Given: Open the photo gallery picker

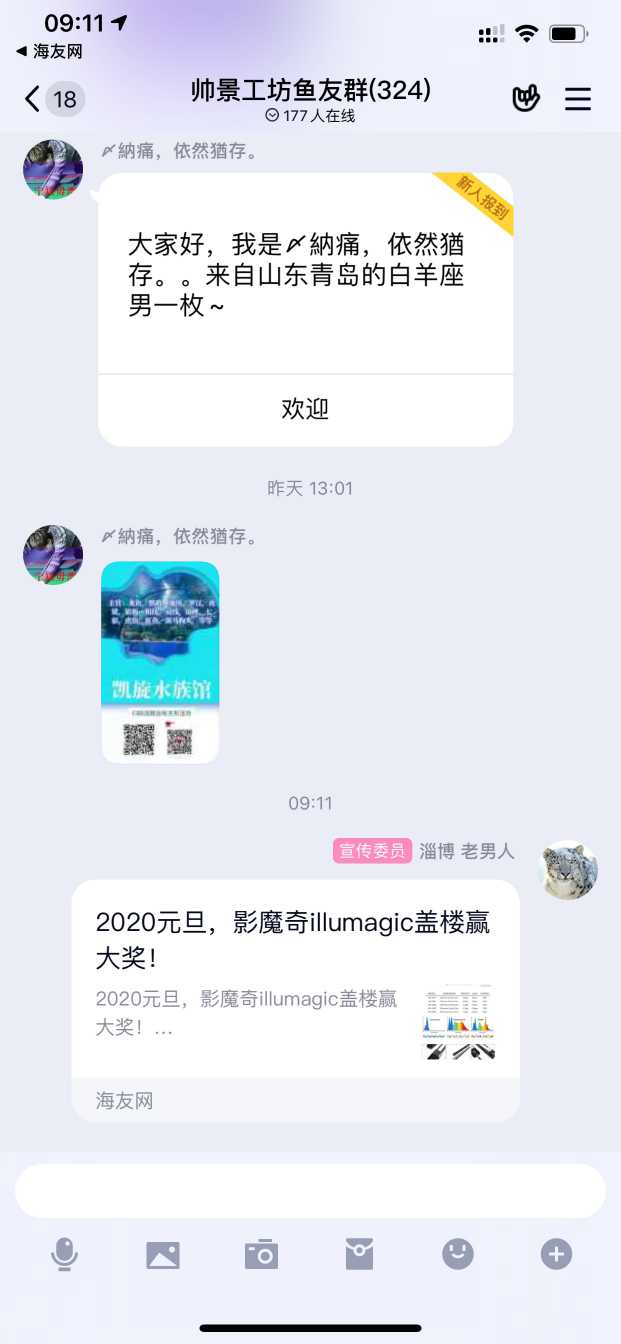Looking at the screenshot, I should click(163, 1254).
